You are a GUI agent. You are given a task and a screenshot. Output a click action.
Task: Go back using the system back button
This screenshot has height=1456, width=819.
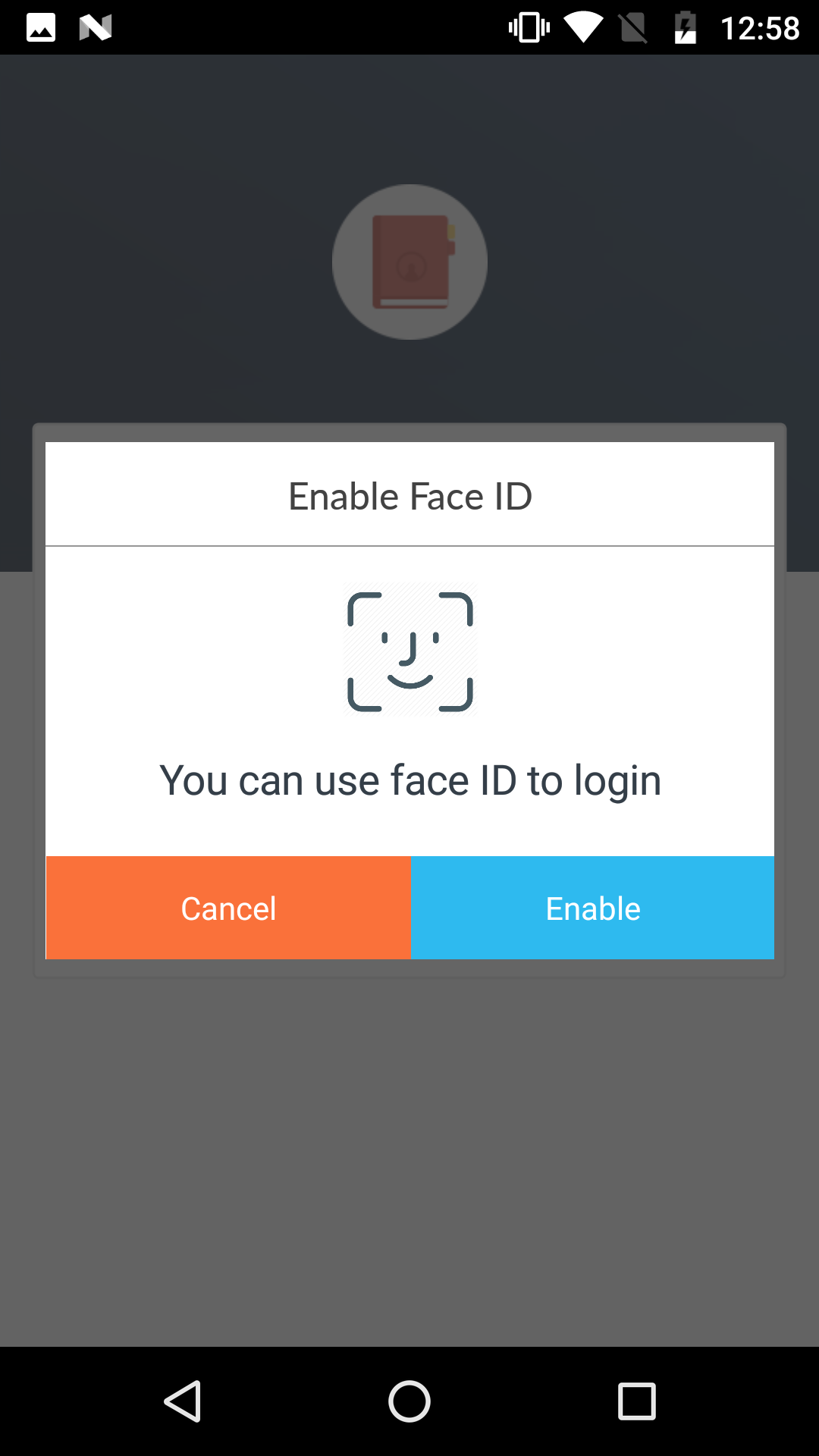pos(183,1401)
